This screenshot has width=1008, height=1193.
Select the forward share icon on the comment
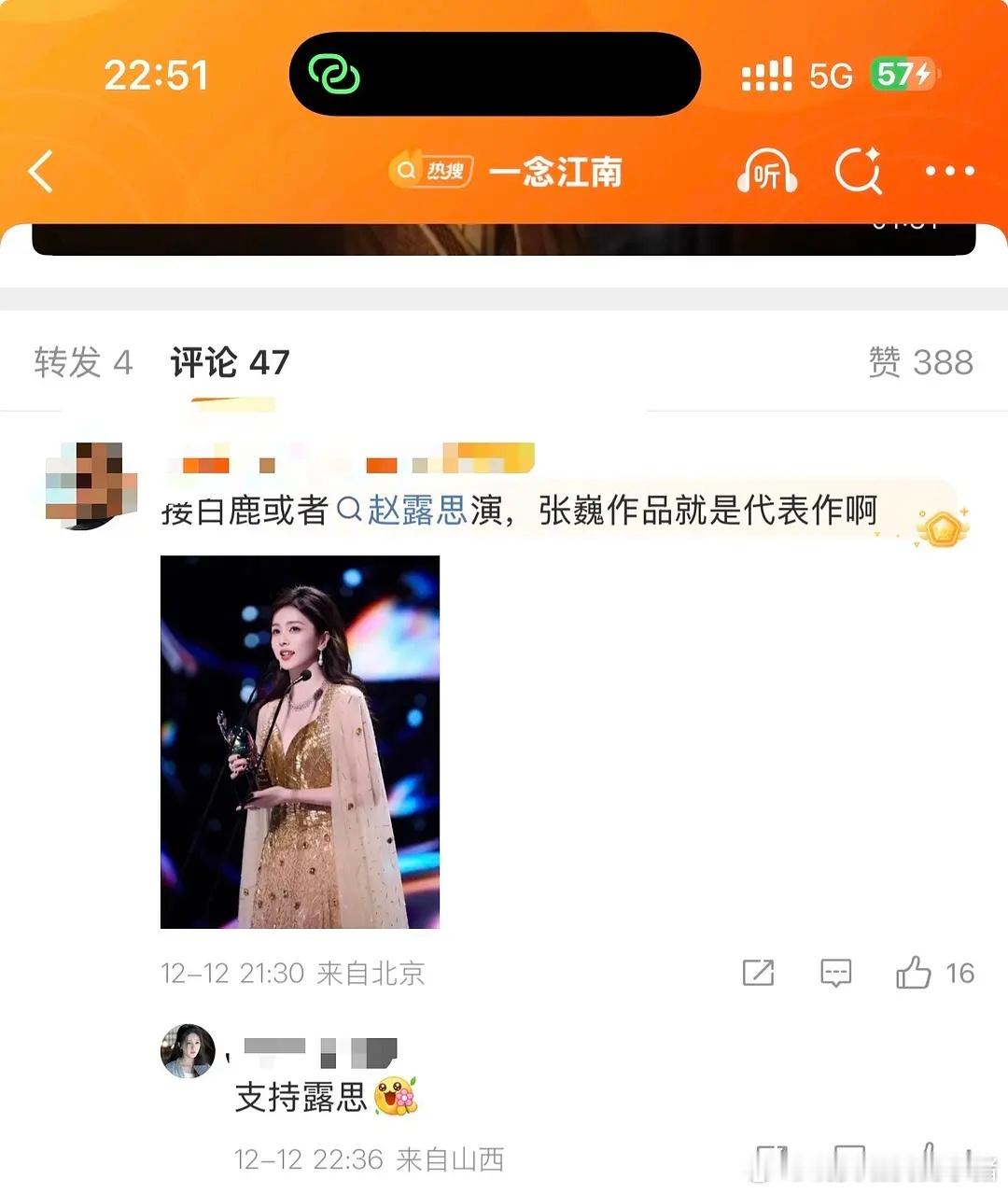pos(758,973)
